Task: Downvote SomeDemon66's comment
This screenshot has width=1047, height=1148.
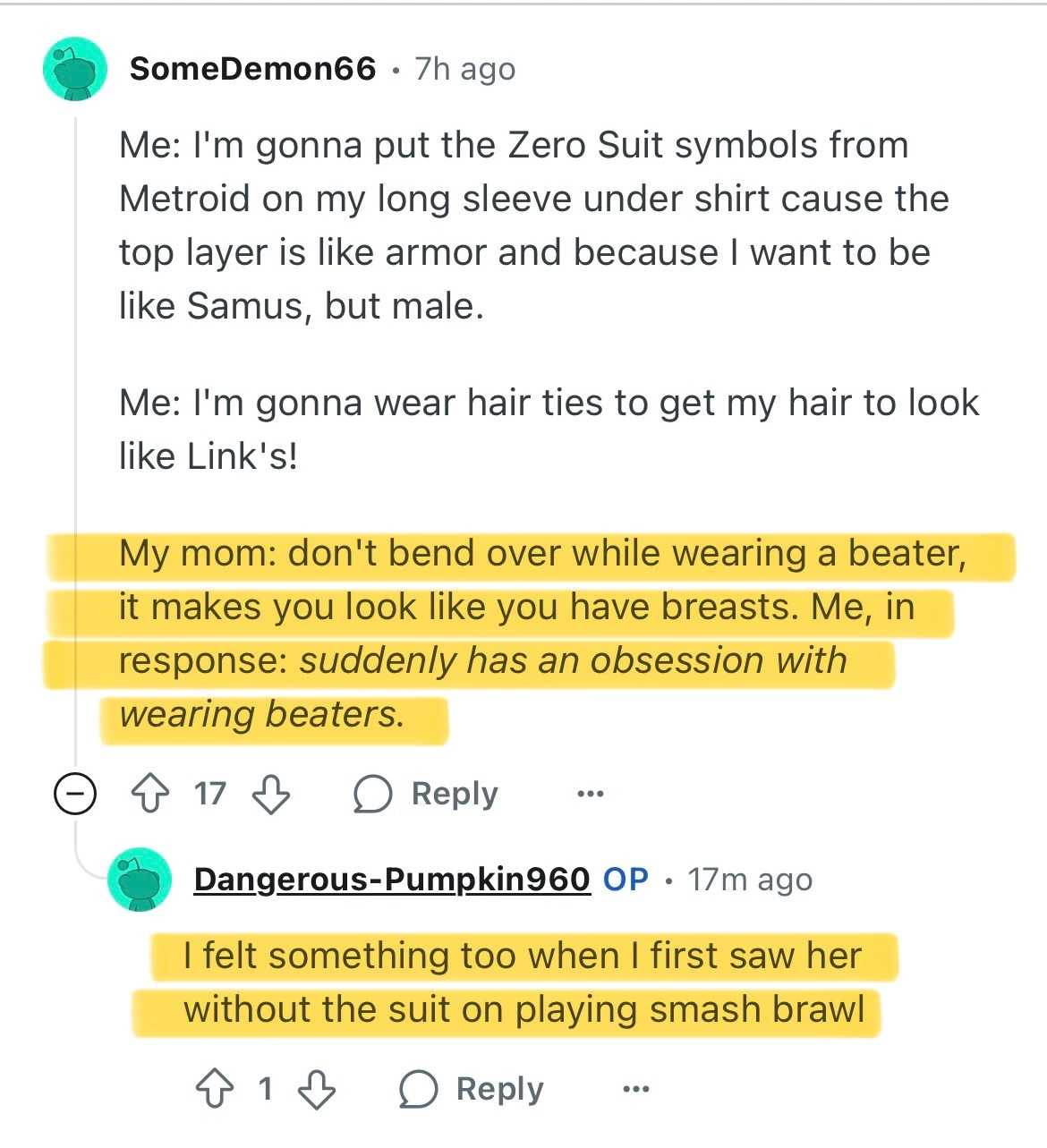Action: [x=270, y=794]
